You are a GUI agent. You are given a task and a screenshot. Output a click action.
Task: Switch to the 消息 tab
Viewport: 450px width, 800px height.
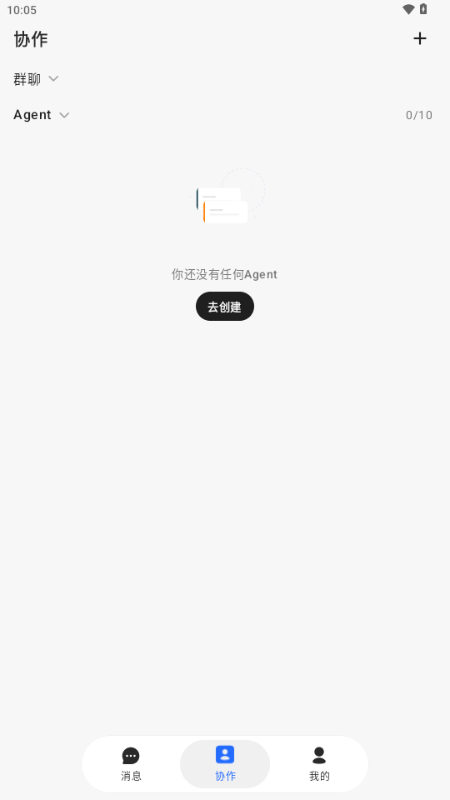131,764
